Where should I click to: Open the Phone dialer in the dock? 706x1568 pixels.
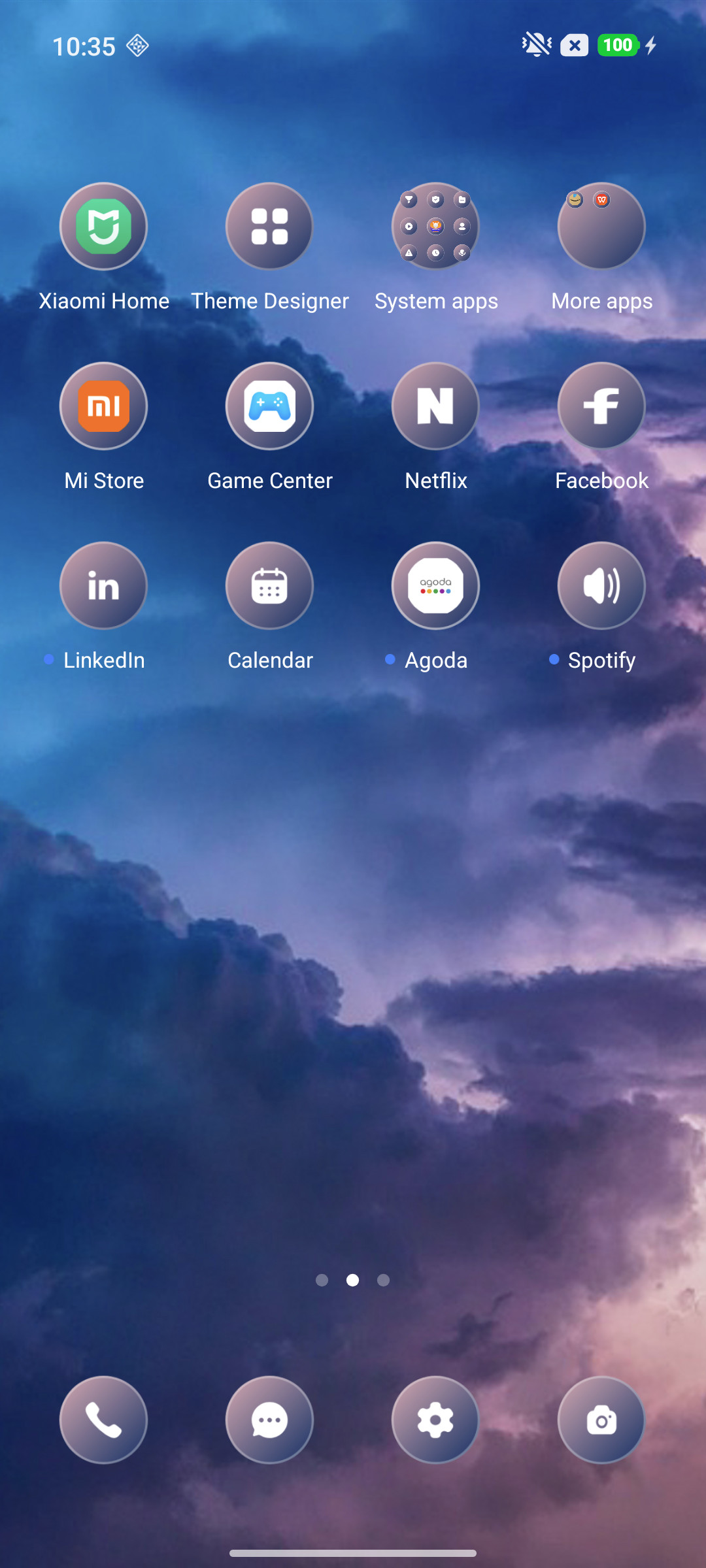(103, 1420)
